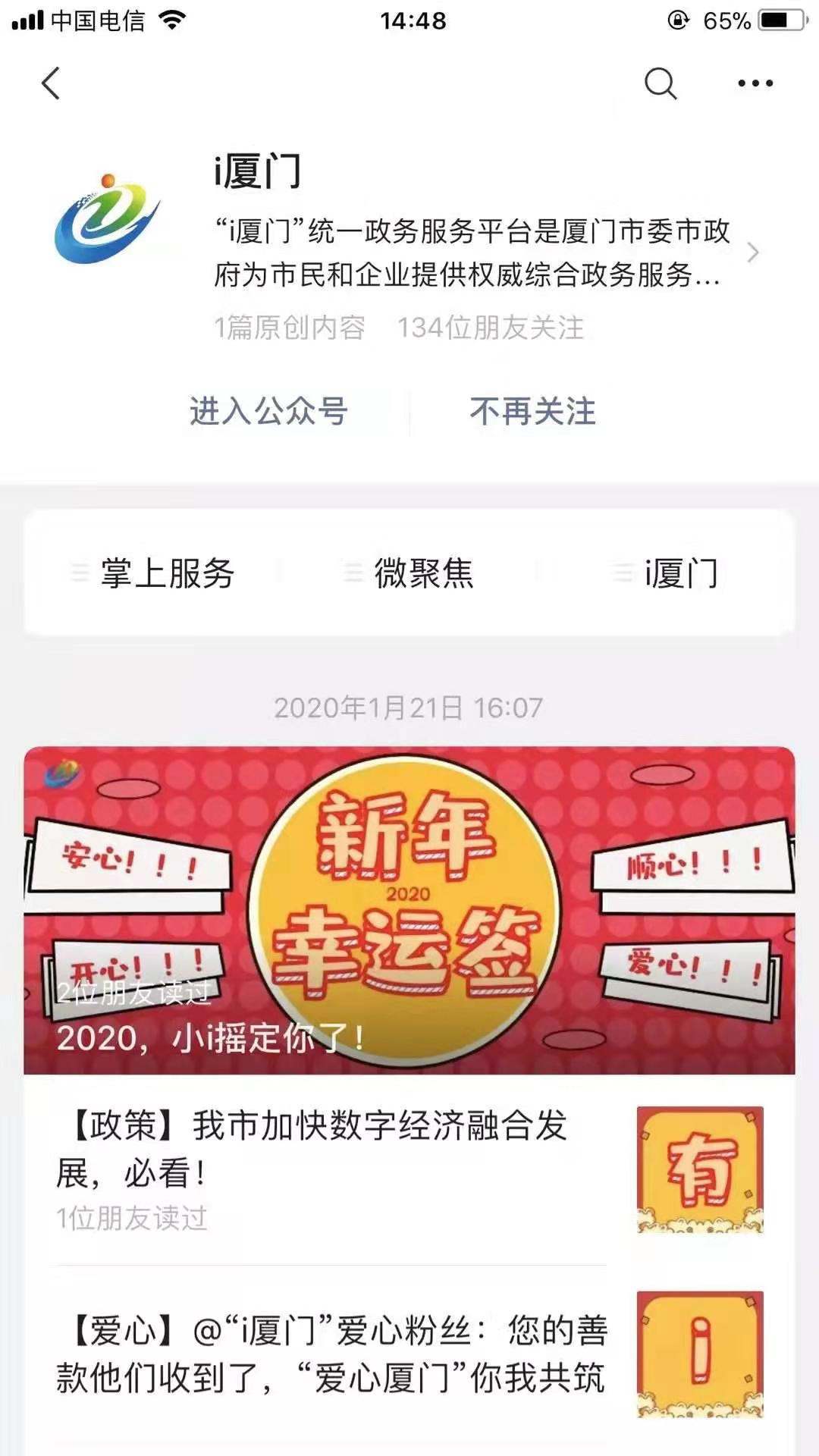Open search with the magnifier icon
The height and width of the screenshot is (1456, 819).
660,83
